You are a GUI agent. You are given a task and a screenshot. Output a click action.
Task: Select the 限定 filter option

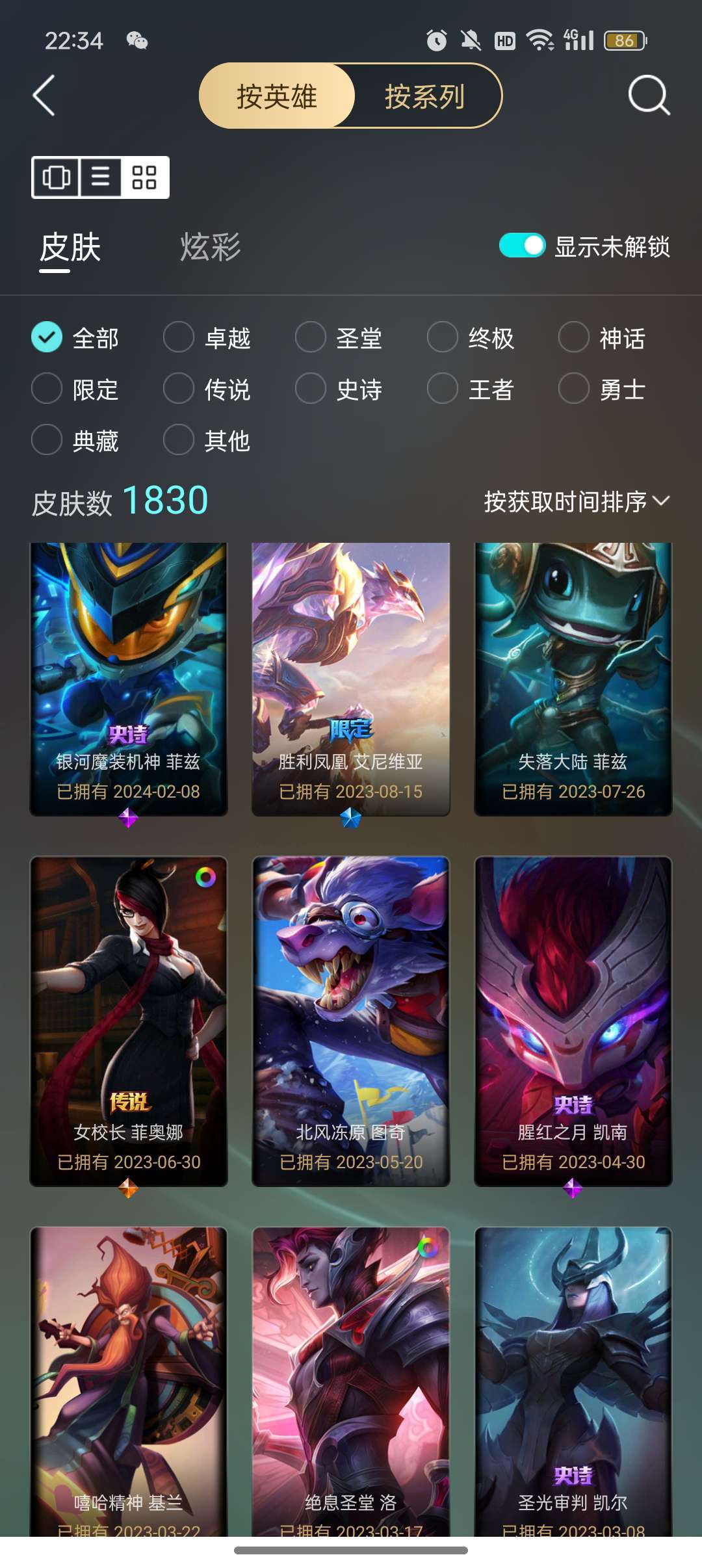point(75,389)
